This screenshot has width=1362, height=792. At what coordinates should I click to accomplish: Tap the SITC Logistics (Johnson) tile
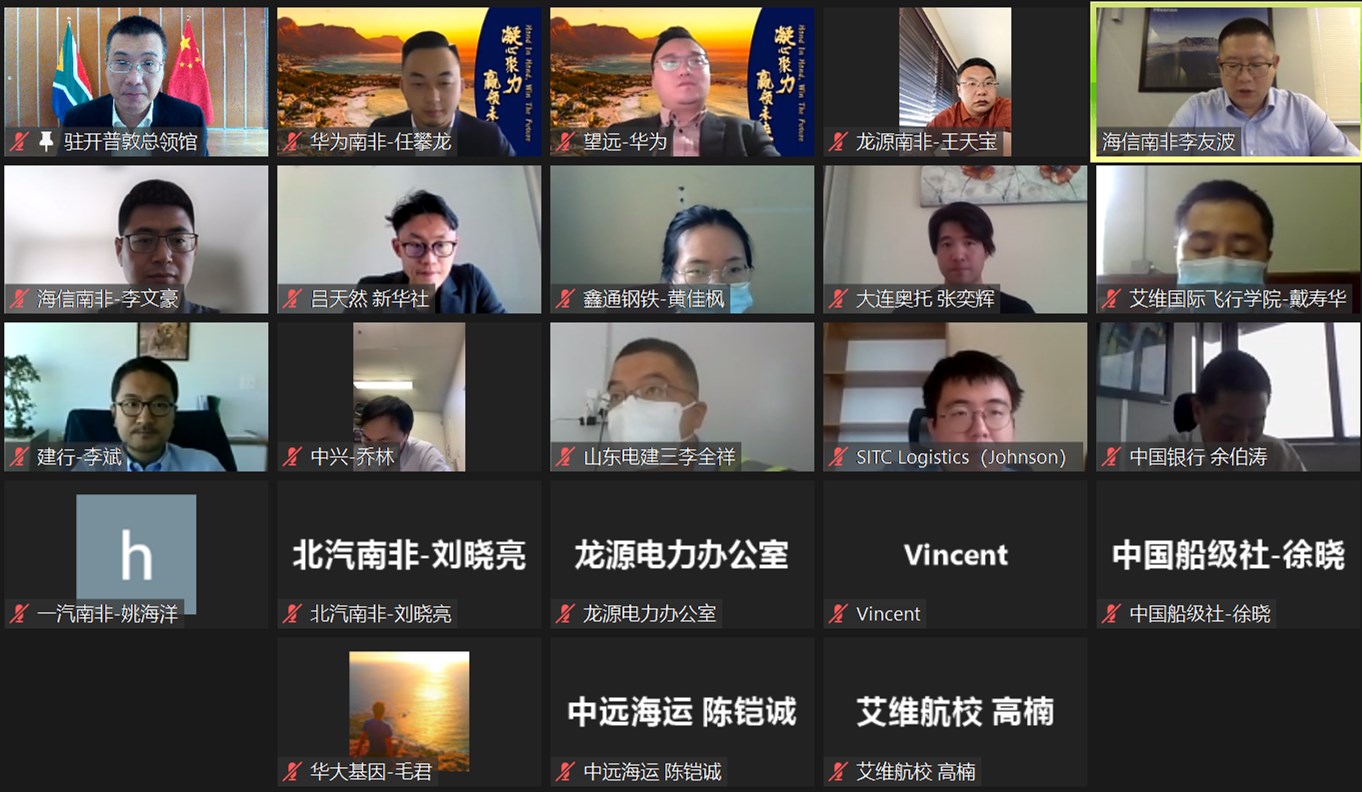point(955,396)
